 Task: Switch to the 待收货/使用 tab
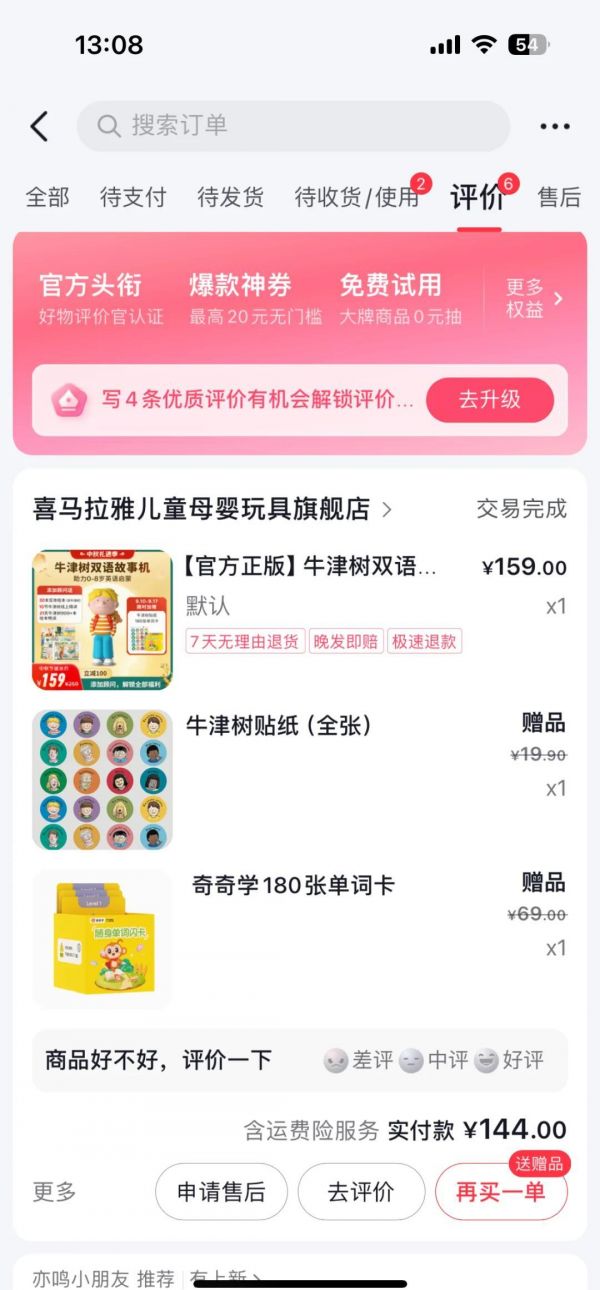(356, 197)
